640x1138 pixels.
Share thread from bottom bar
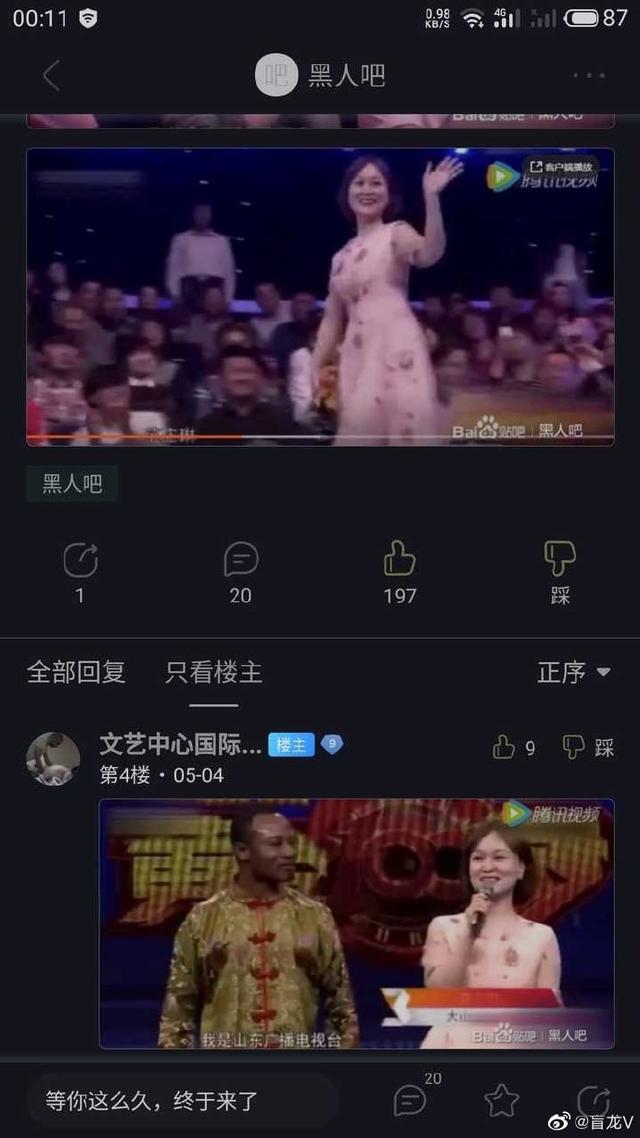point(593,1100)
